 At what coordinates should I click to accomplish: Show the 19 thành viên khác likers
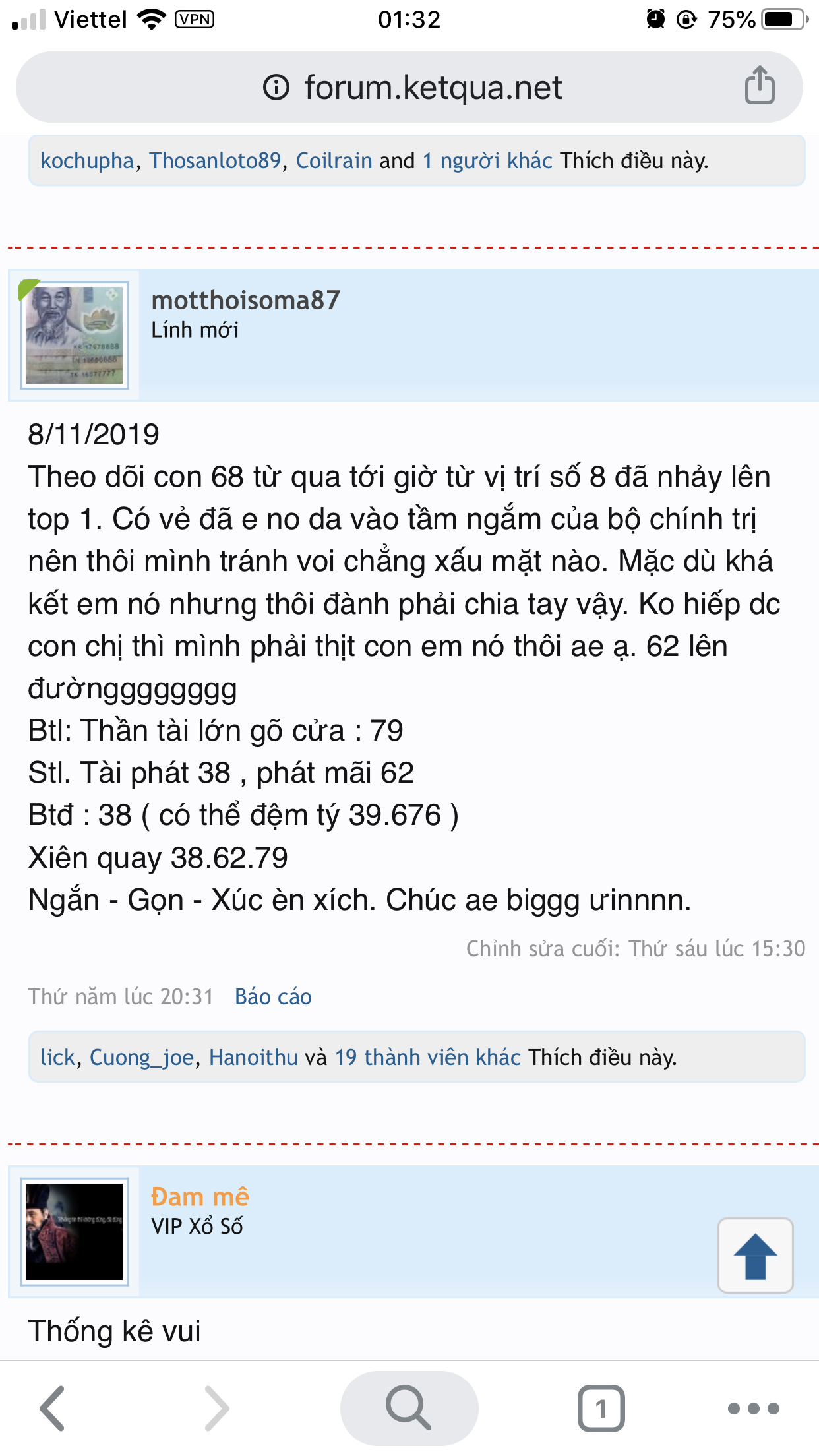point(428,1057)
